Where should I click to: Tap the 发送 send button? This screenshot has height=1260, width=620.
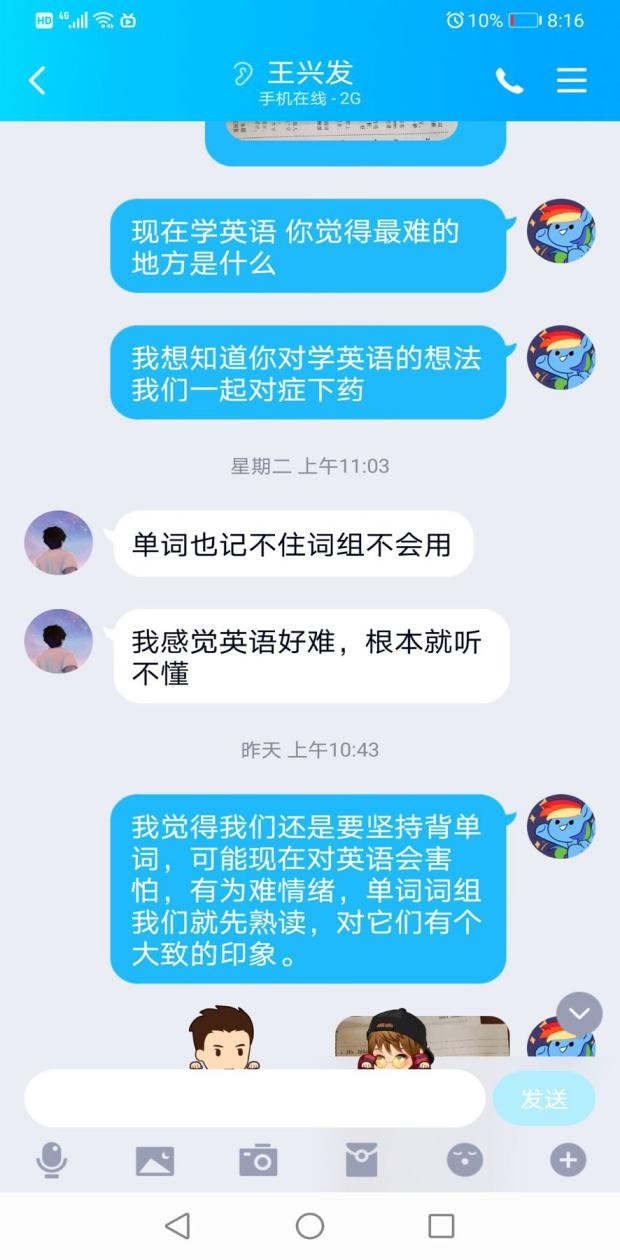(x=543, y=1099)
